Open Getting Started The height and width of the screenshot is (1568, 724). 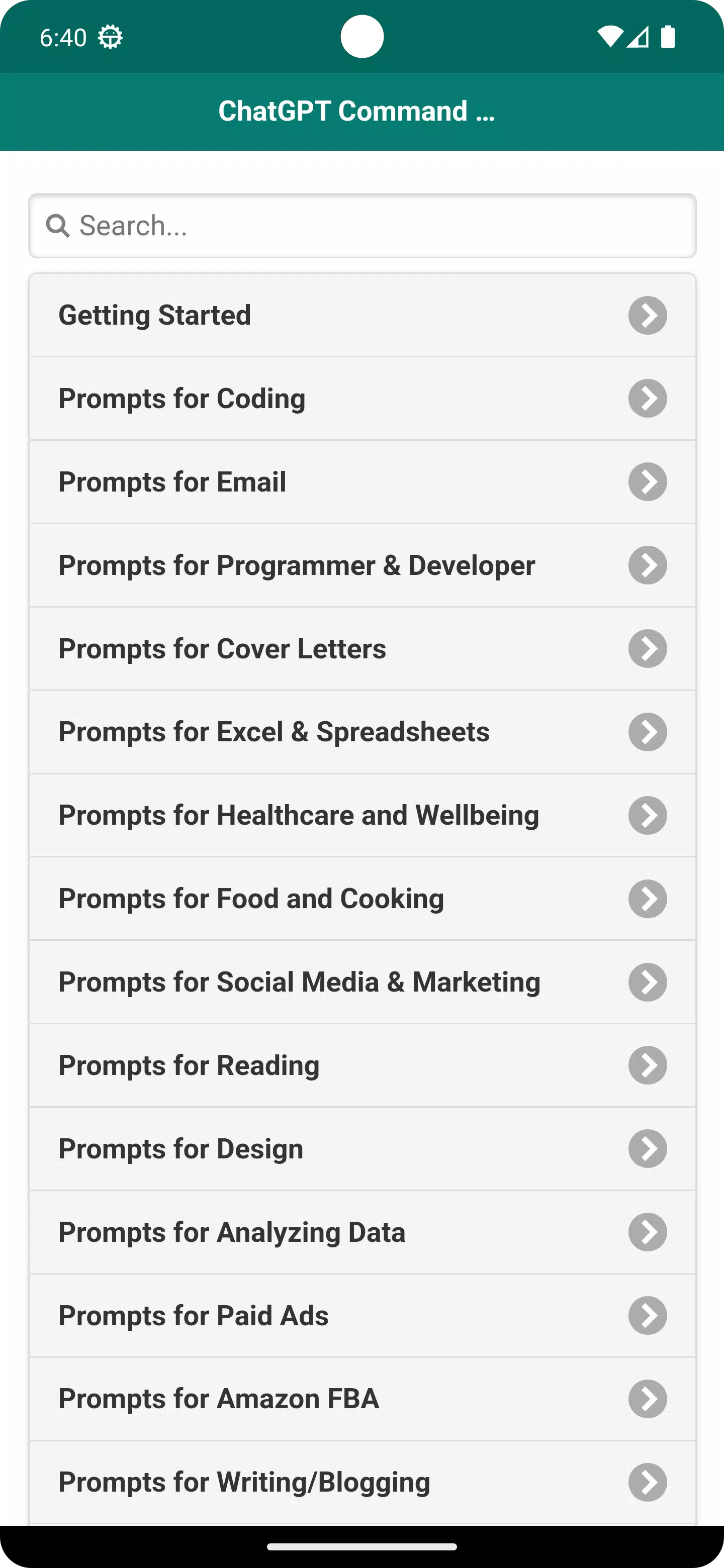pos(363,315)
